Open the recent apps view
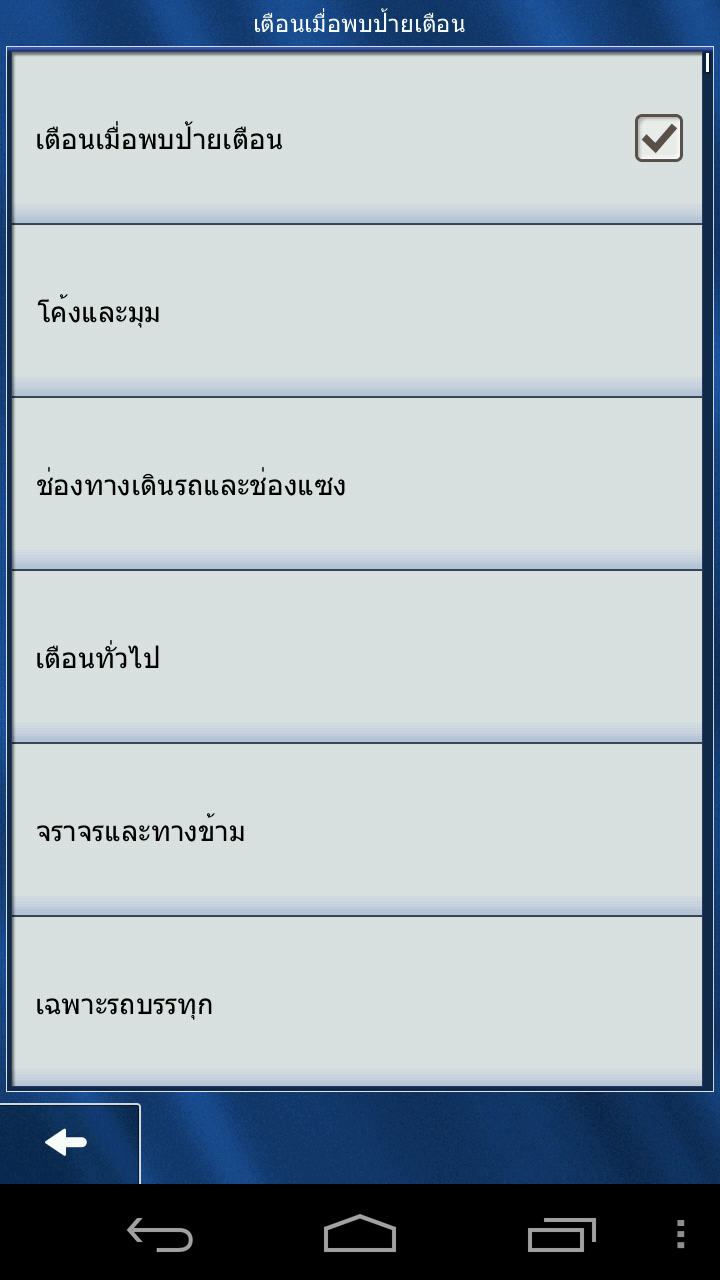This screenshot has width=720, height=1280. (x=561, y=1234)
